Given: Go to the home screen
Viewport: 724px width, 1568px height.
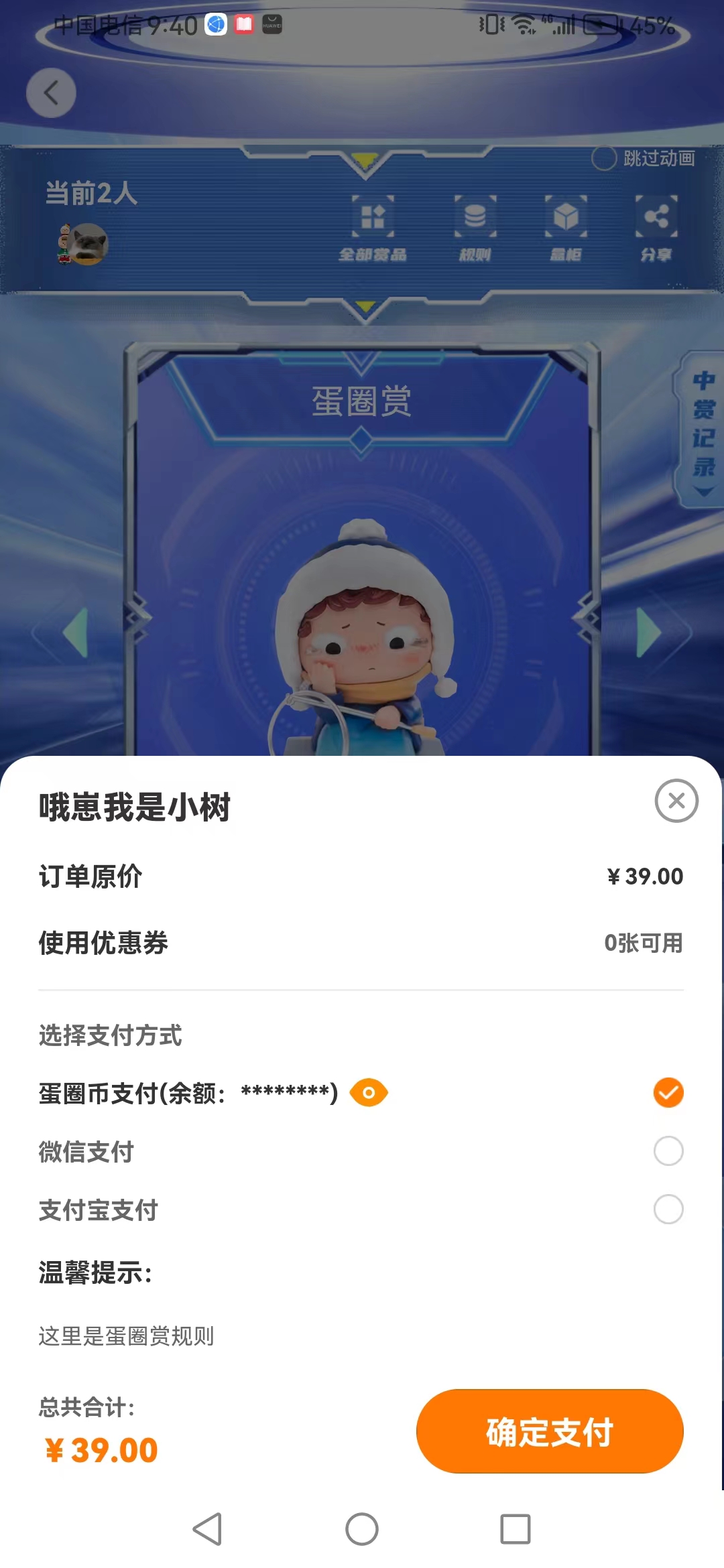Looking at the screenshot, I should (x=362, y=1529).
